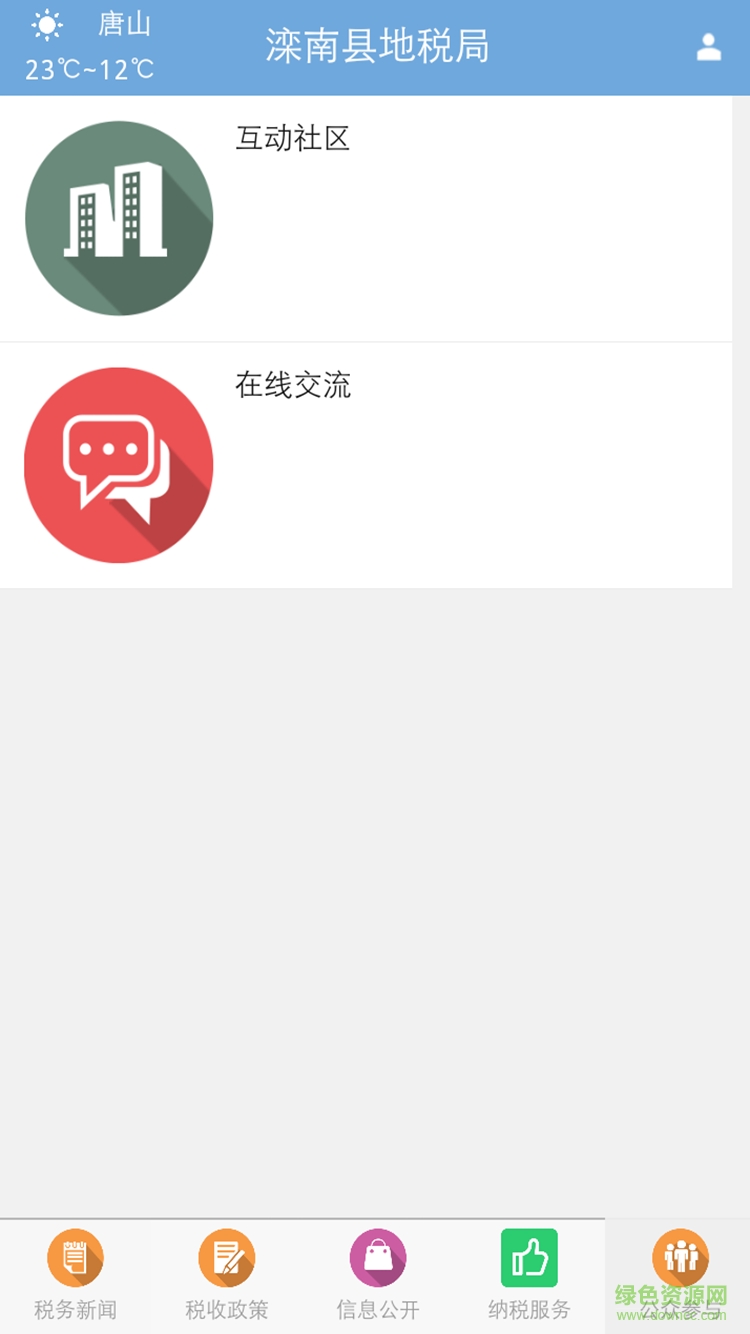Open the user profile icon
This screenshot has height=1334, width=750.
click(708, 47)
